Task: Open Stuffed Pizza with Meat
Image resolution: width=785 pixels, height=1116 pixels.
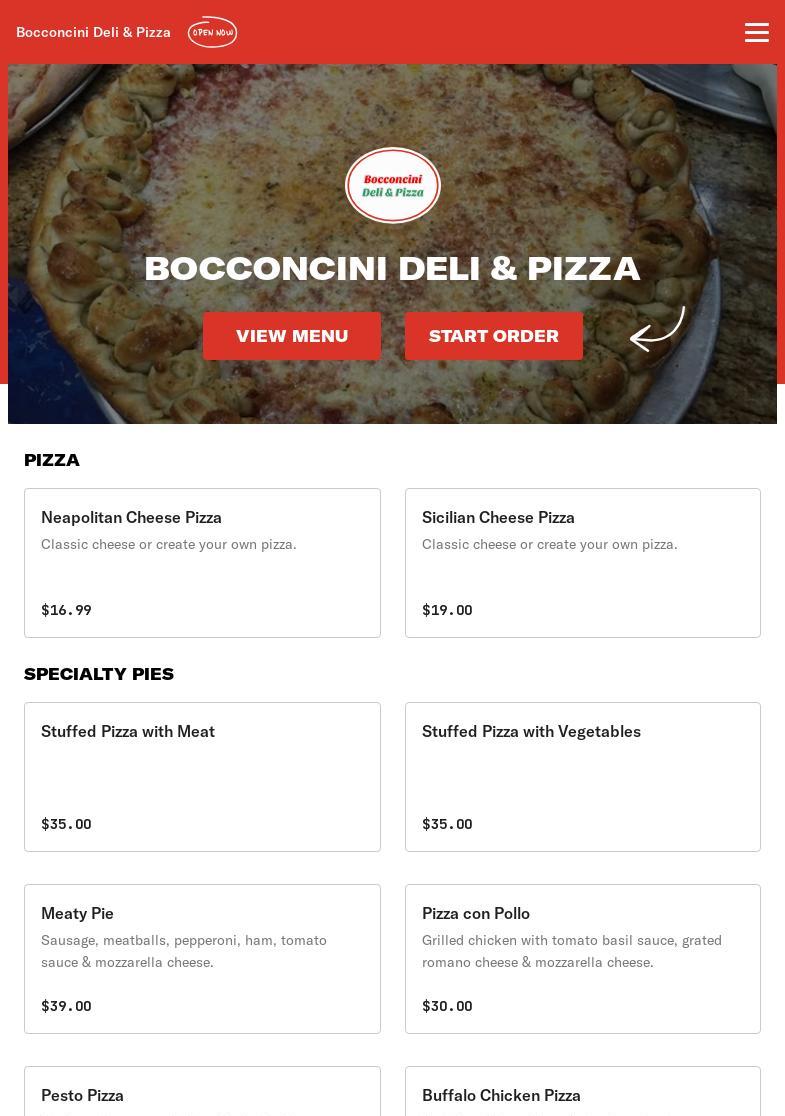Action: pyautogui.click(x=202, y=776)
